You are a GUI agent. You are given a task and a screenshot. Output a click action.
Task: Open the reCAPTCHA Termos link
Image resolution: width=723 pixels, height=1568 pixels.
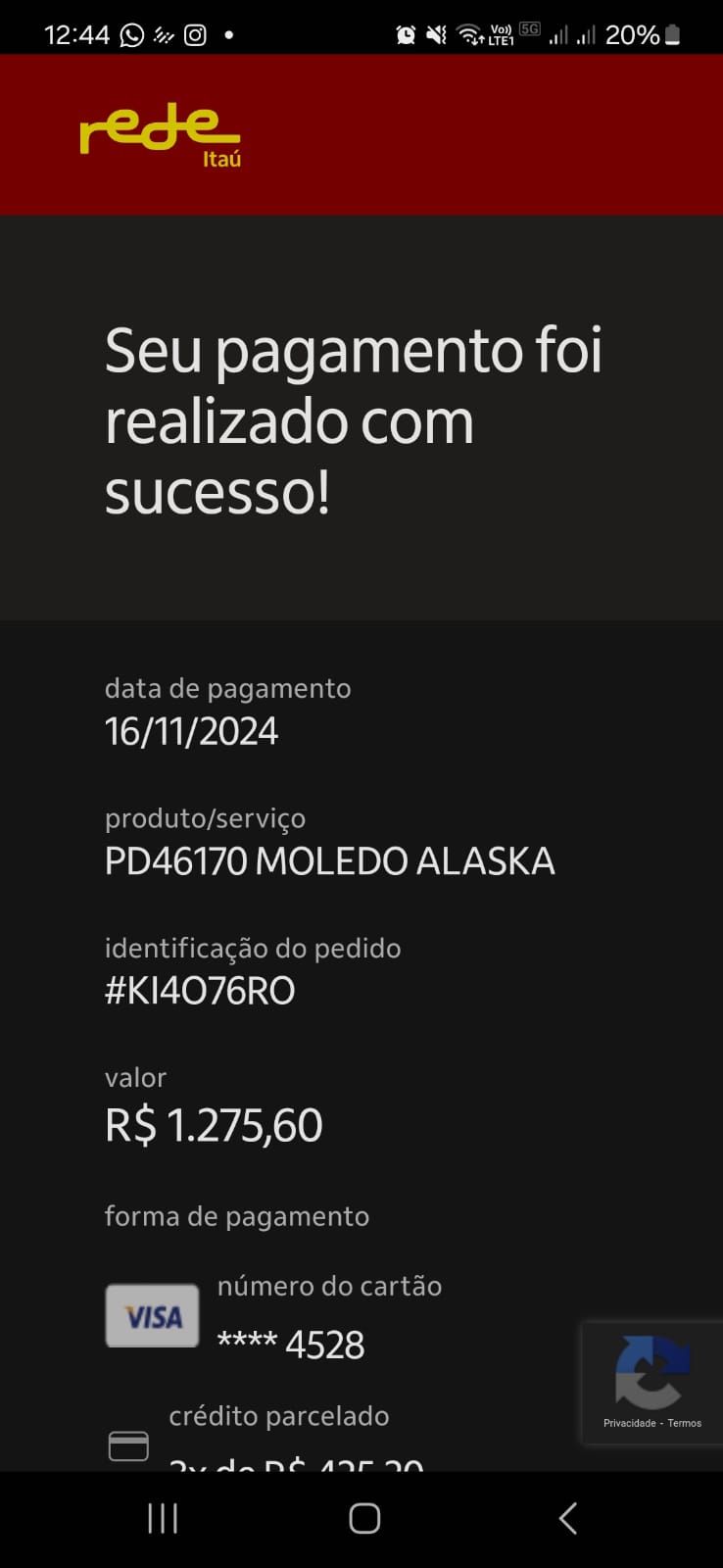pyautogui.click(x=685, y=1423)
